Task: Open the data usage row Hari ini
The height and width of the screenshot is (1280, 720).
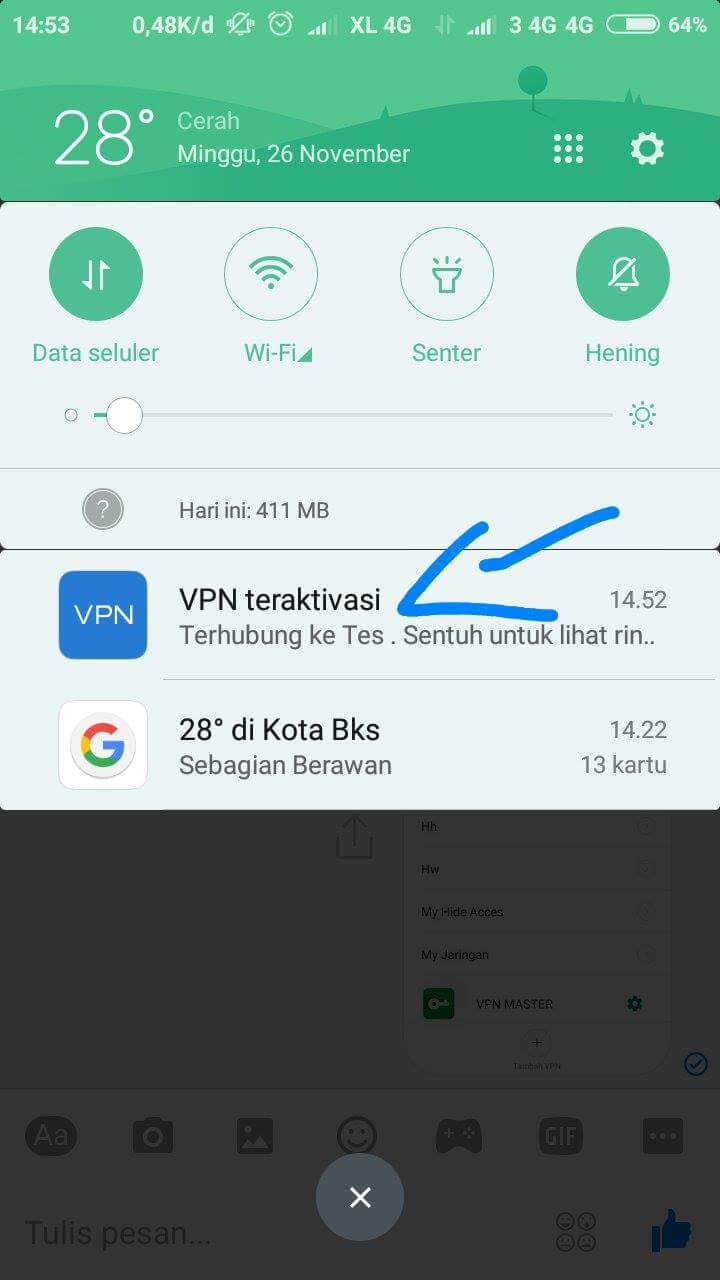Action: point(360,510)
